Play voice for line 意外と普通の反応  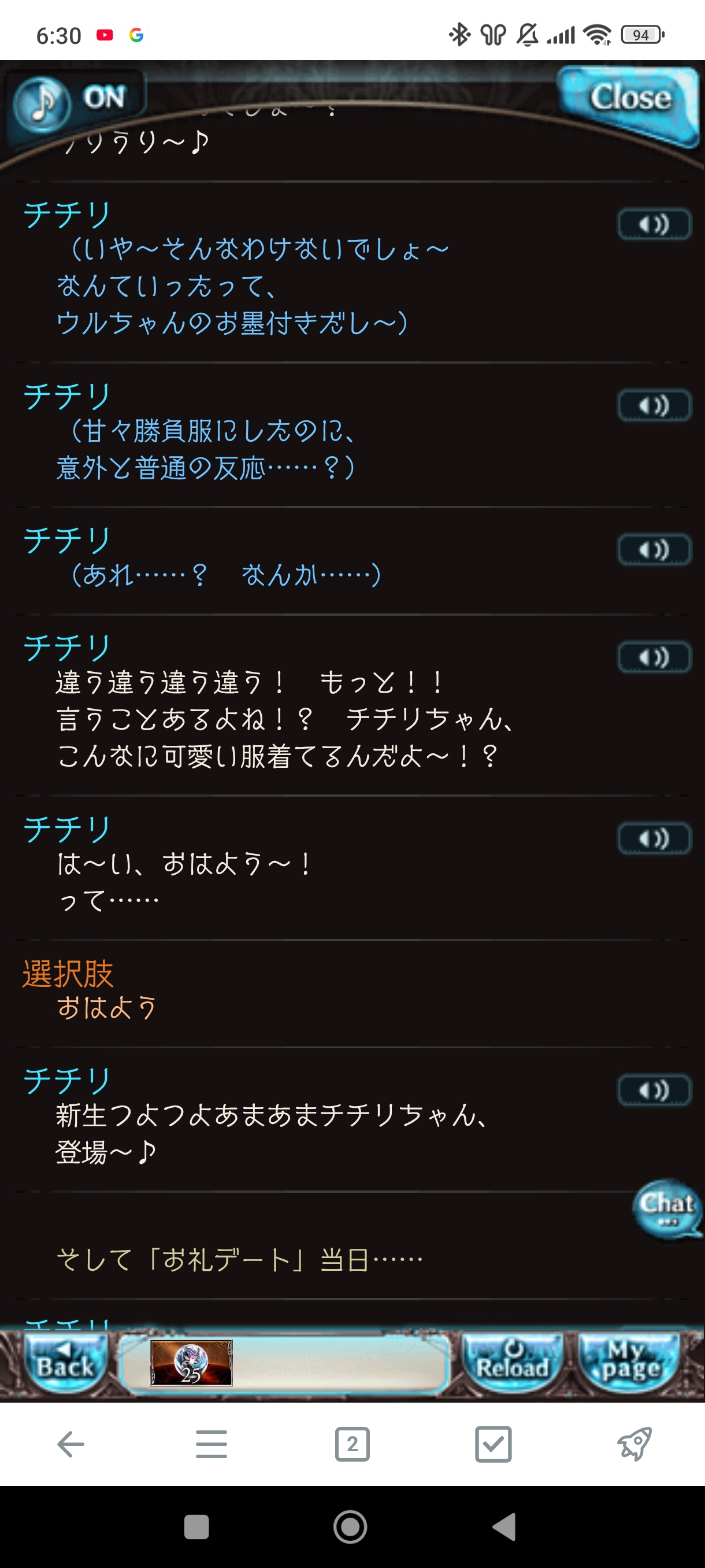click(654, 405)
